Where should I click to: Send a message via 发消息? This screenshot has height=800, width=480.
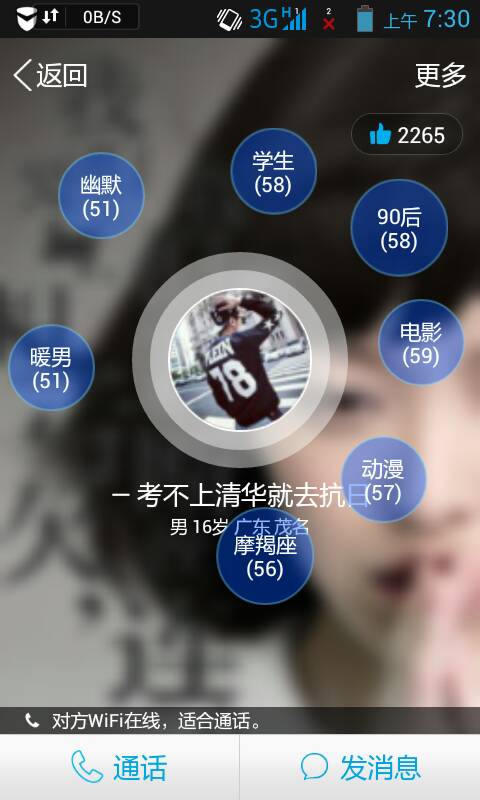[360, 767]
